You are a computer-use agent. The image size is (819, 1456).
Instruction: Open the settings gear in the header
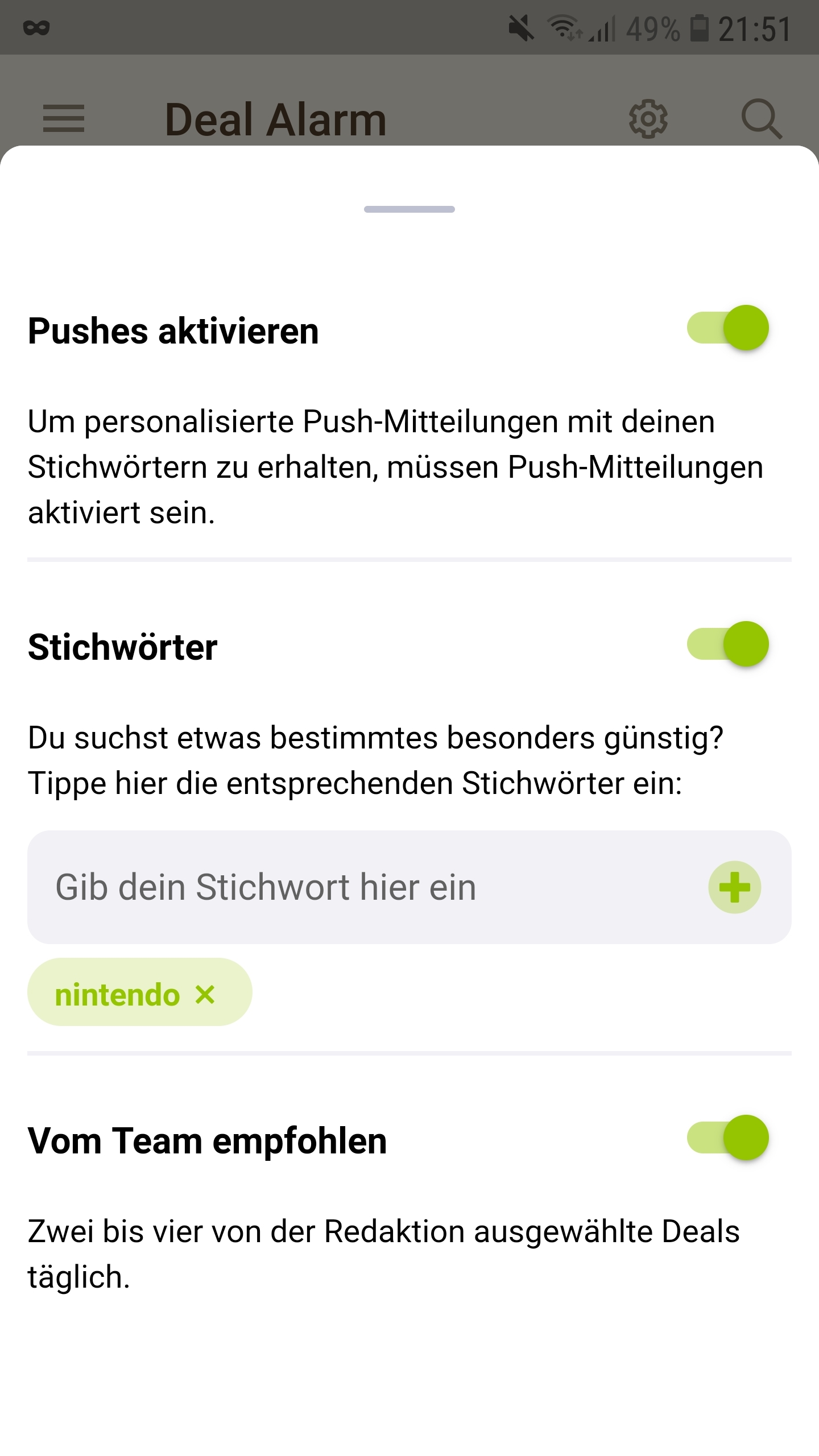648,119
